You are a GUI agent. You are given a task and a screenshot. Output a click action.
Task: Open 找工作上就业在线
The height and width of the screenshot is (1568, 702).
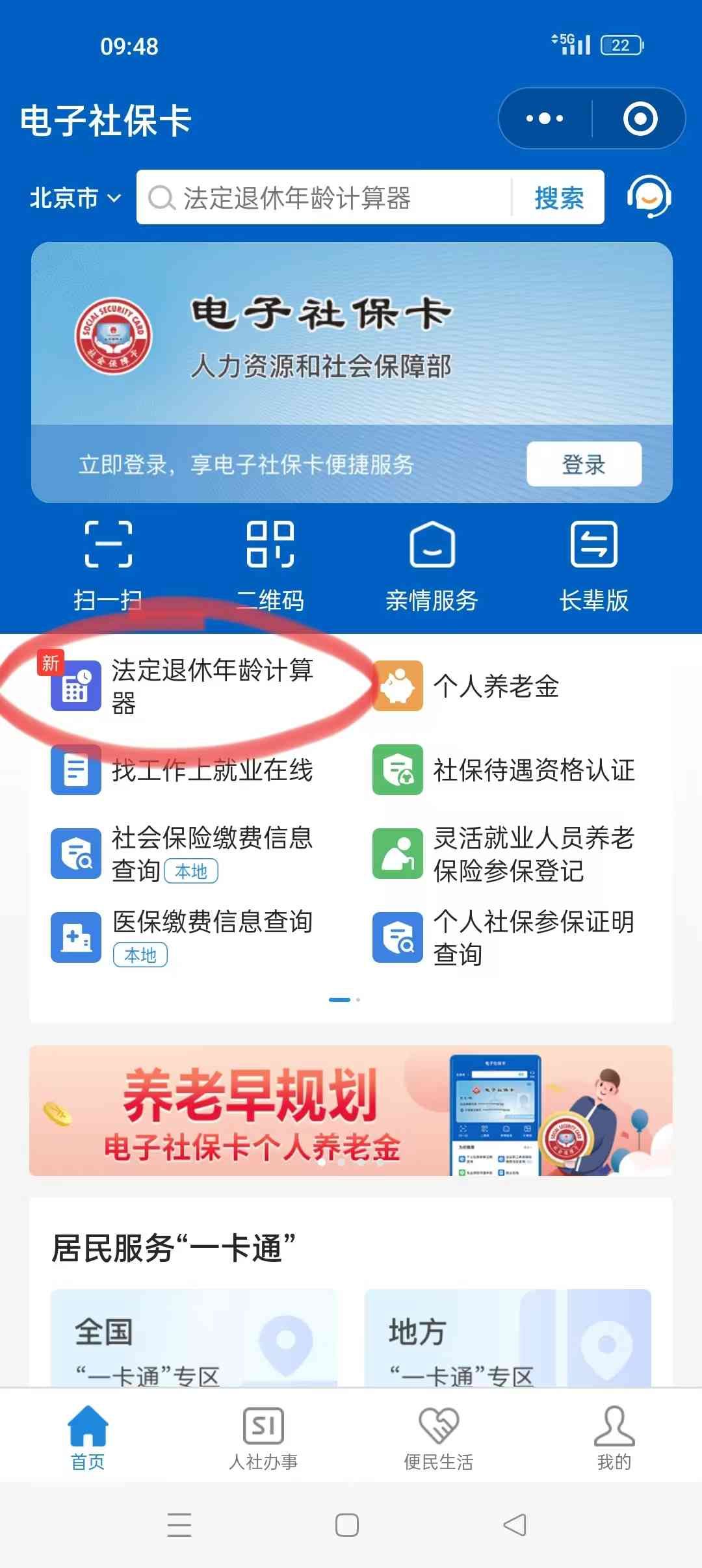coord(188,770)
